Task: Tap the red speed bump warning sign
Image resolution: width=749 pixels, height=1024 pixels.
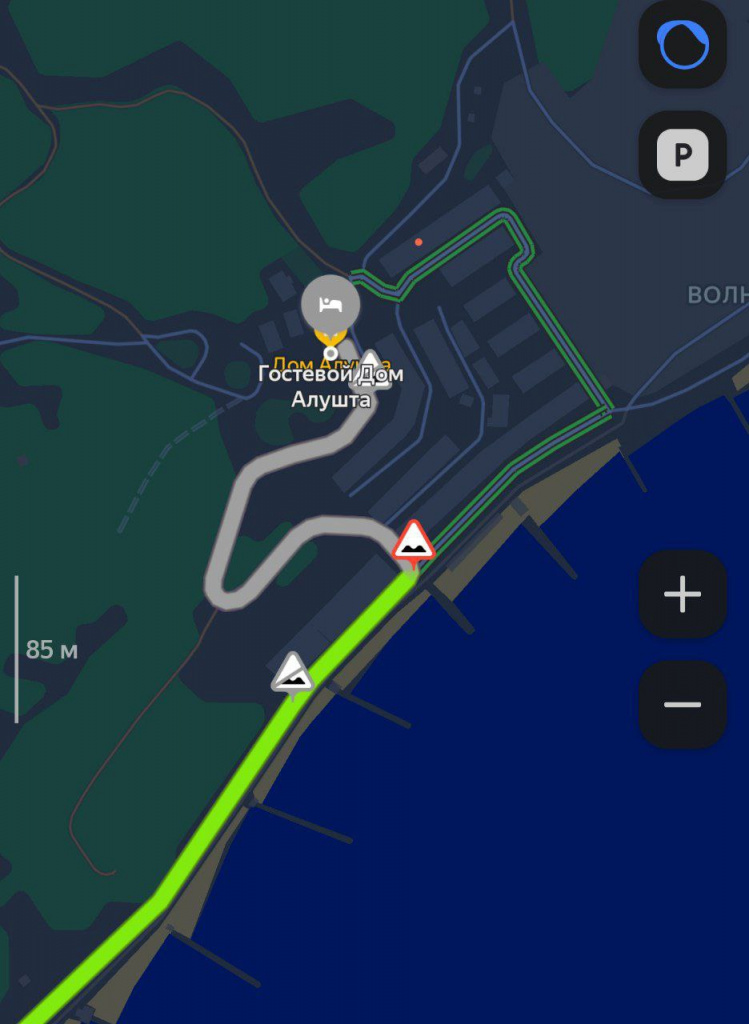Action: click(413, 542)
